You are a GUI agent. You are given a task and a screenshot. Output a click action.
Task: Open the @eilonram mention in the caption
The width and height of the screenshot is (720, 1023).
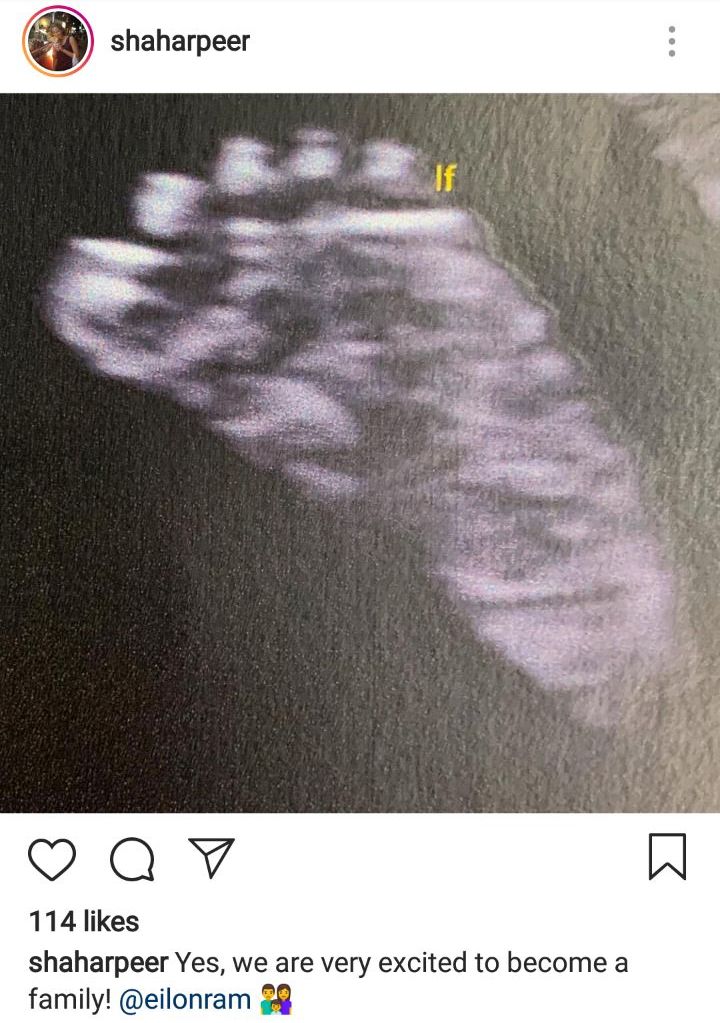coord(185,999)
